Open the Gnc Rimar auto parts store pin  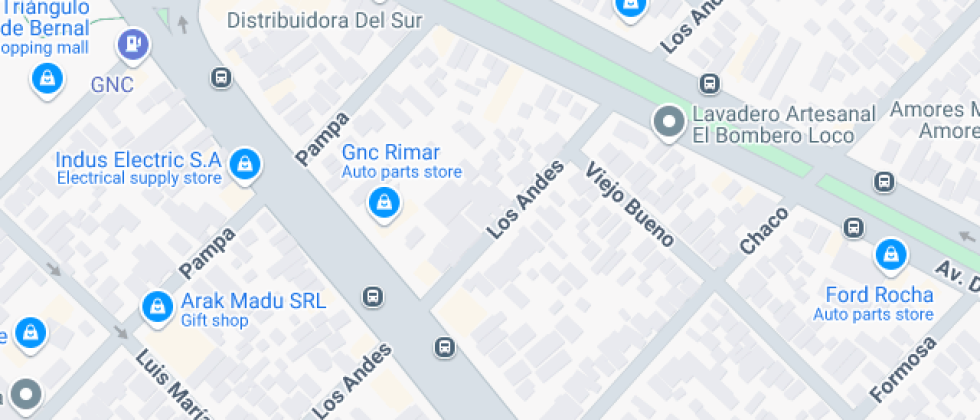pyautogui.click(x=383, y=205)
